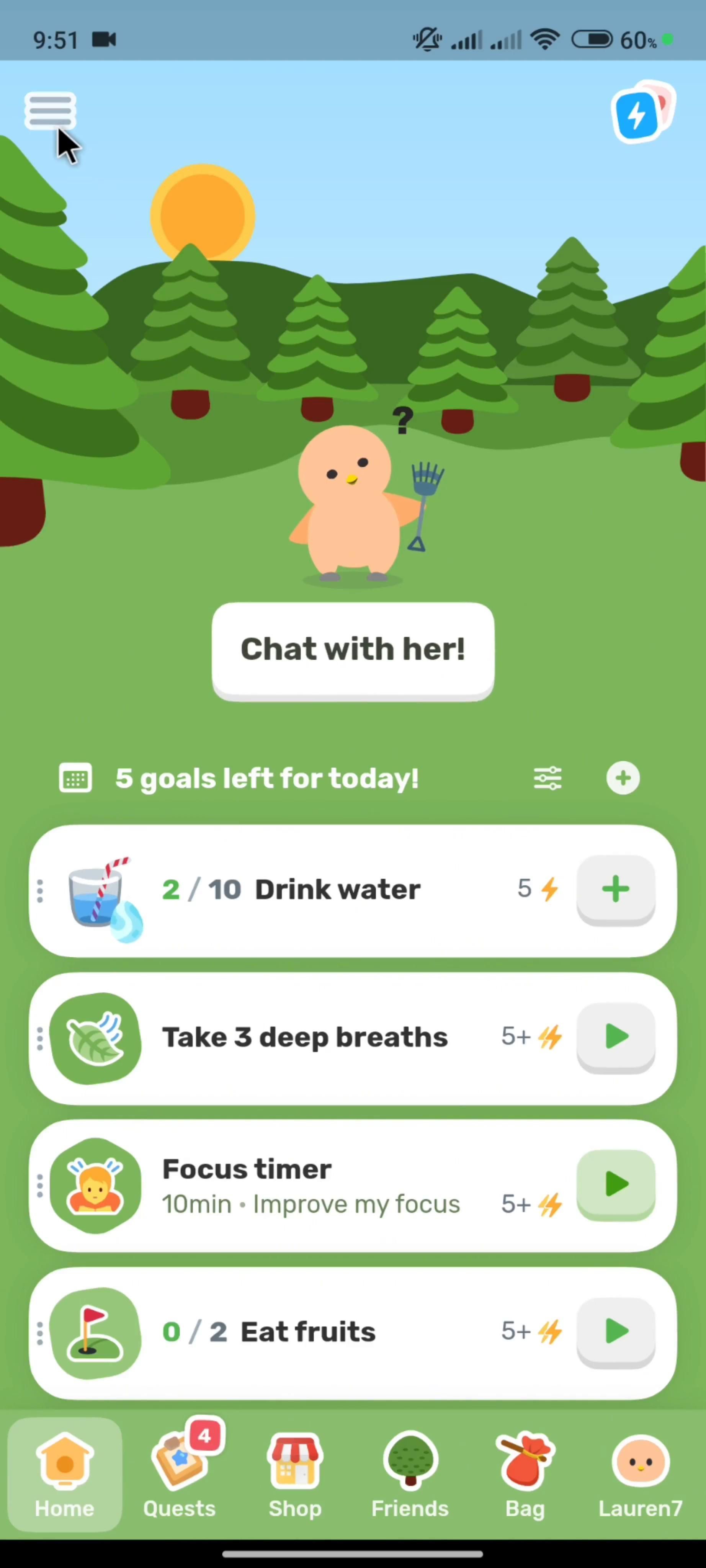Switch to the Shop tab

click(295, 1474)
